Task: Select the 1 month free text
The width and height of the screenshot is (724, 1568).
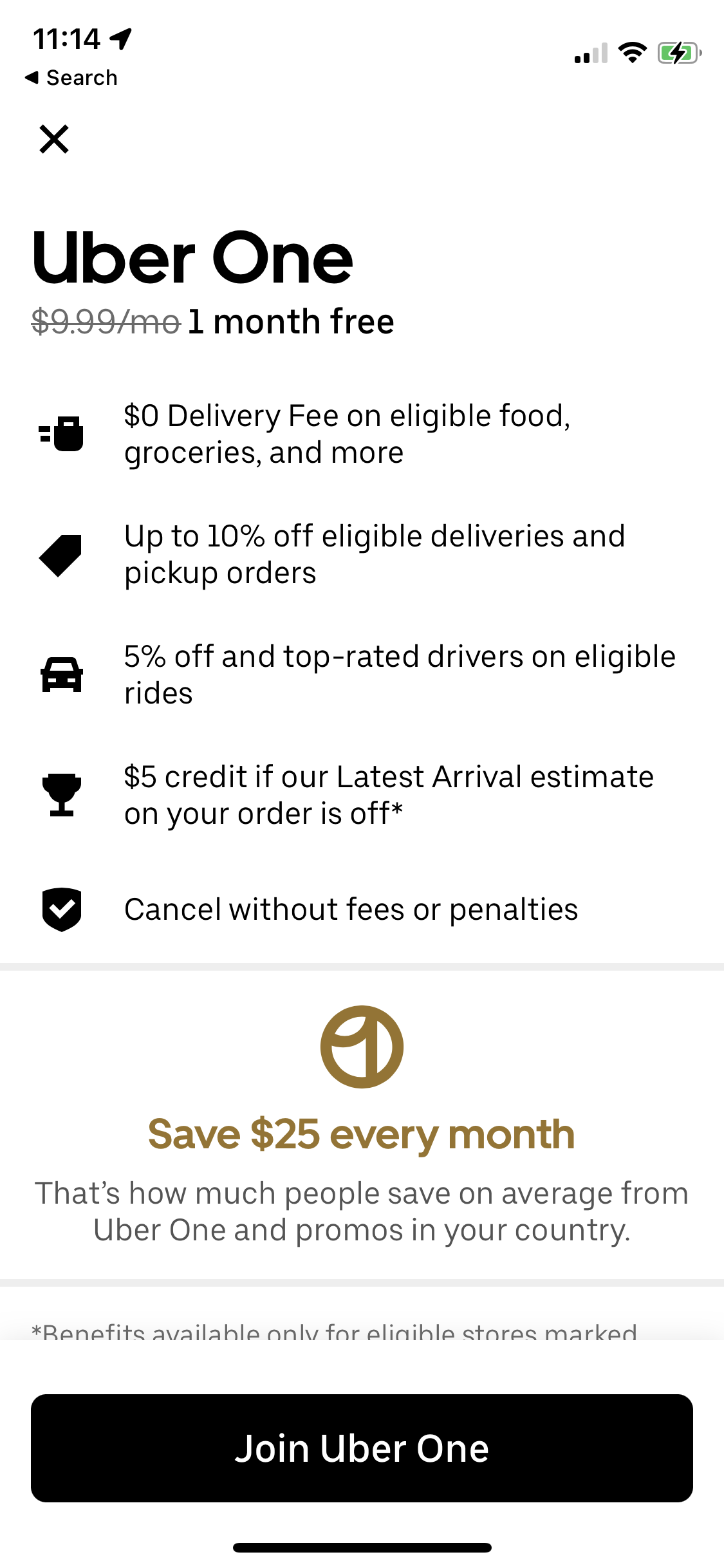Action: click(290, 322)
